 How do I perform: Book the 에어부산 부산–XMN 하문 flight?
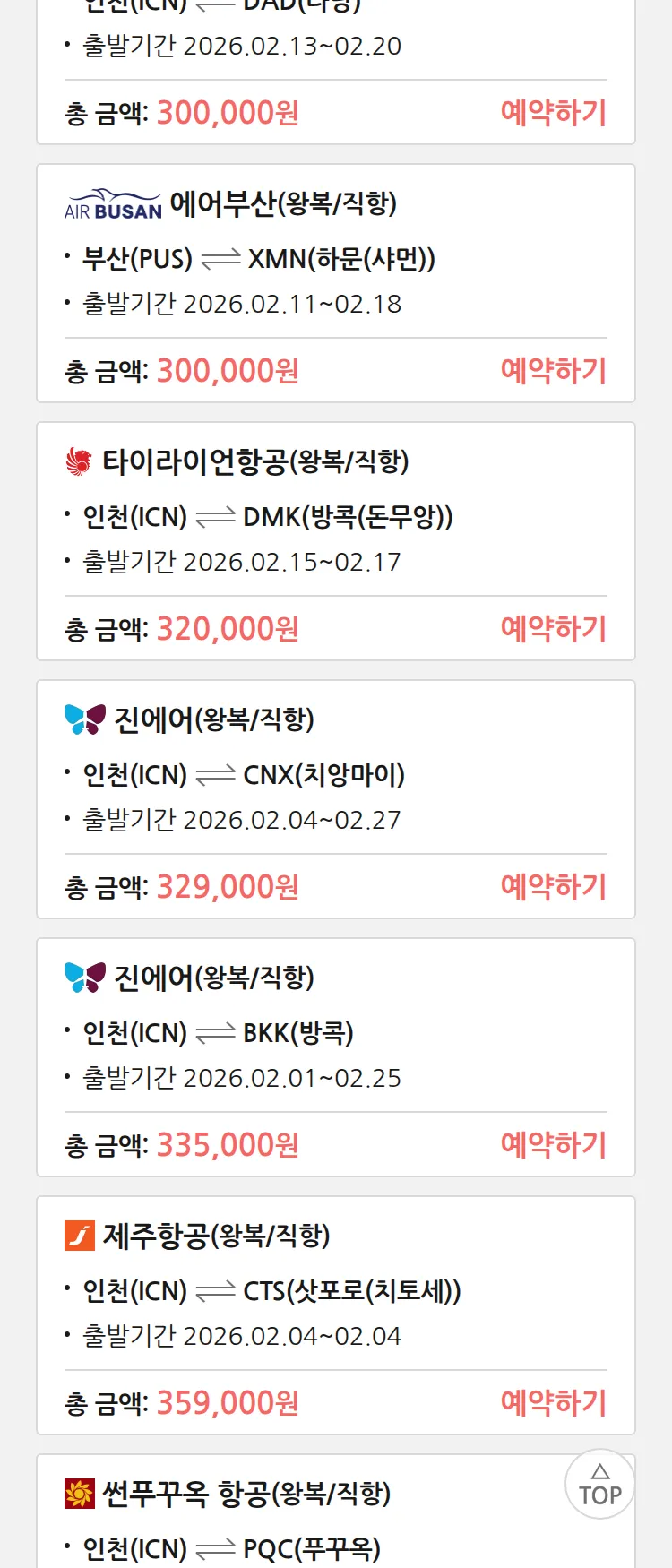click(x=553, y=371)
